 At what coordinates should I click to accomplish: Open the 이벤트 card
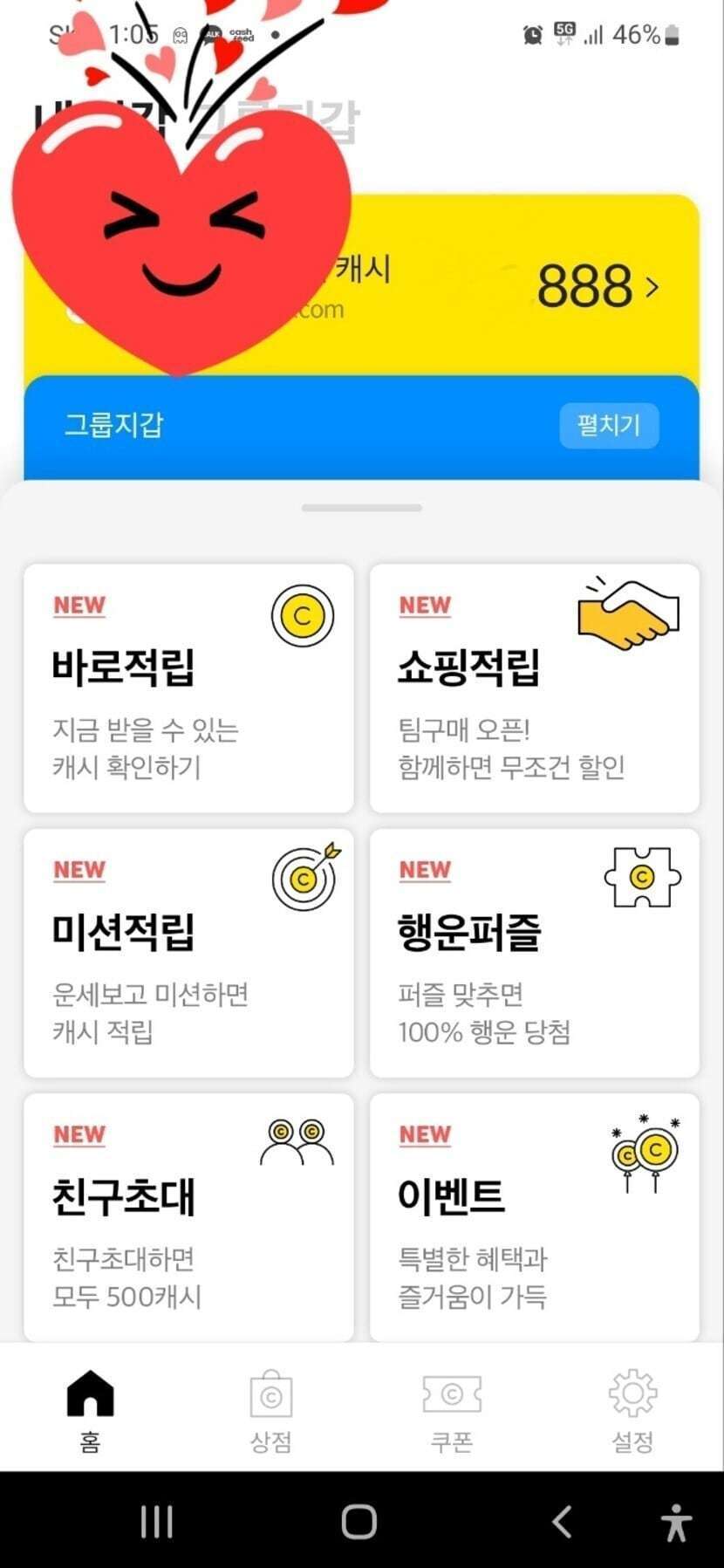[x=535, y=1217]
